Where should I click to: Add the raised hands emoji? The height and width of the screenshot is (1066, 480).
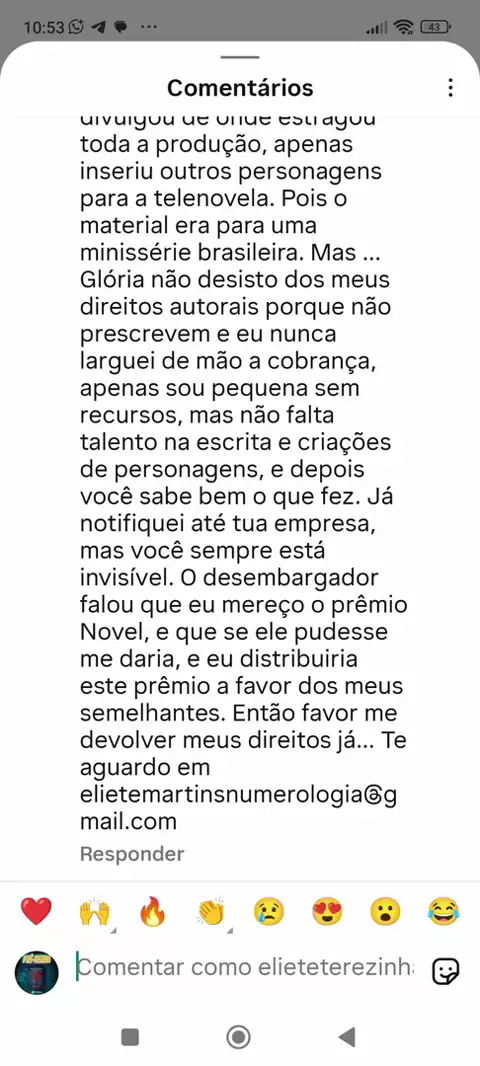coord(95,911)
